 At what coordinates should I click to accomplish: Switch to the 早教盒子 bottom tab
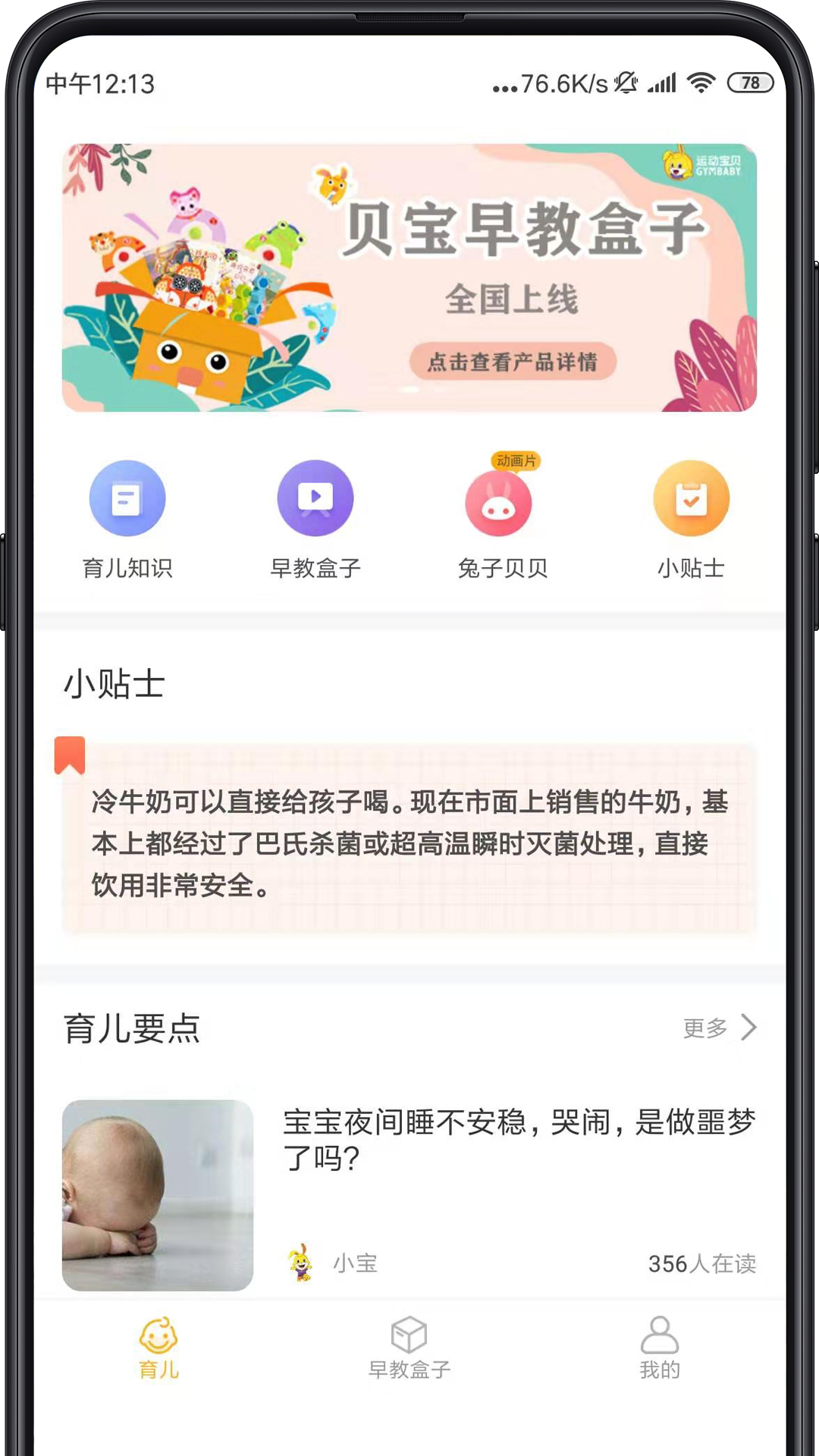click(409, 1348)
